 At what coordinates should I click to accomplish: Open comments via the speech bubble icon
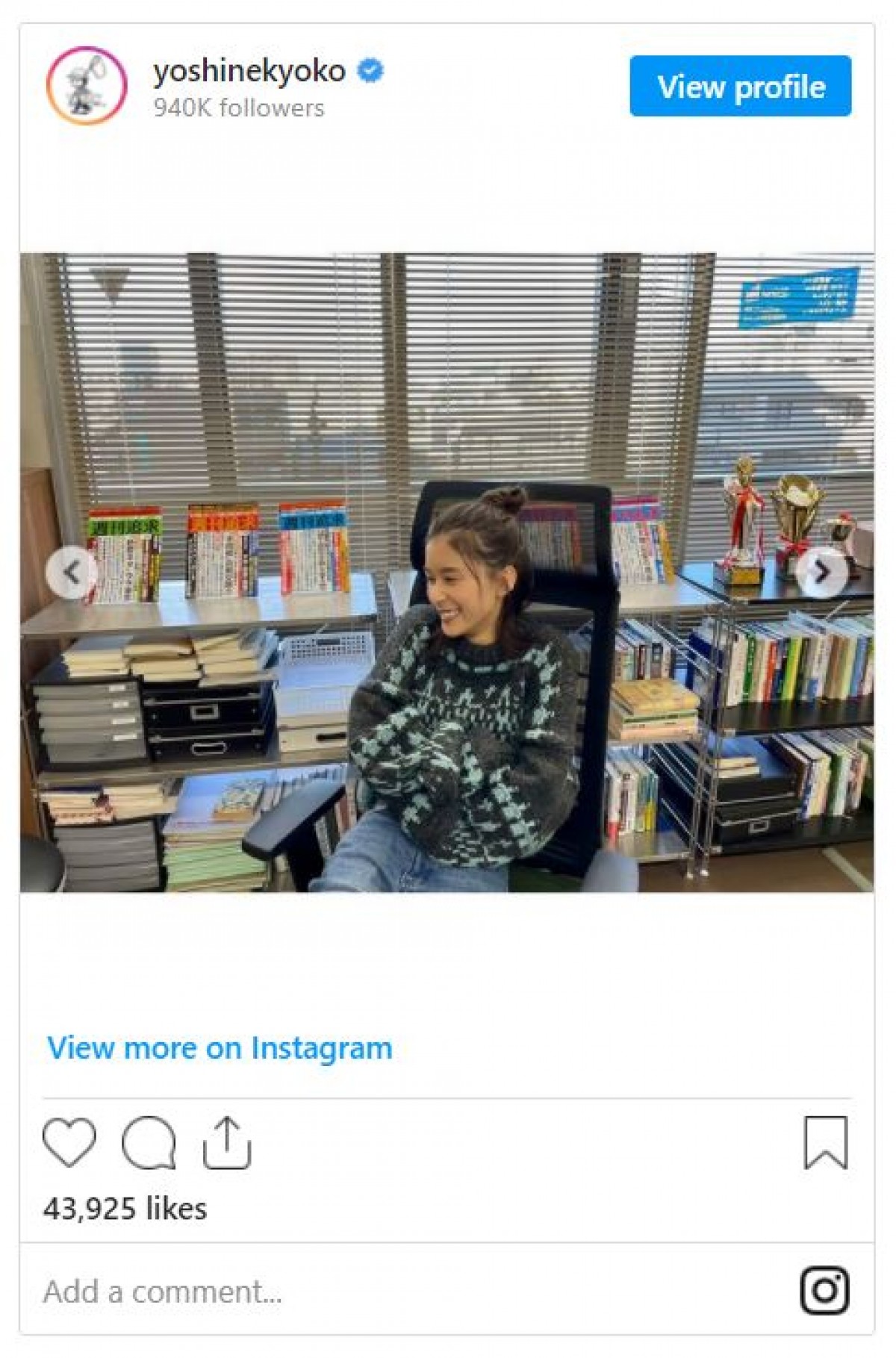coord(149,1142)
